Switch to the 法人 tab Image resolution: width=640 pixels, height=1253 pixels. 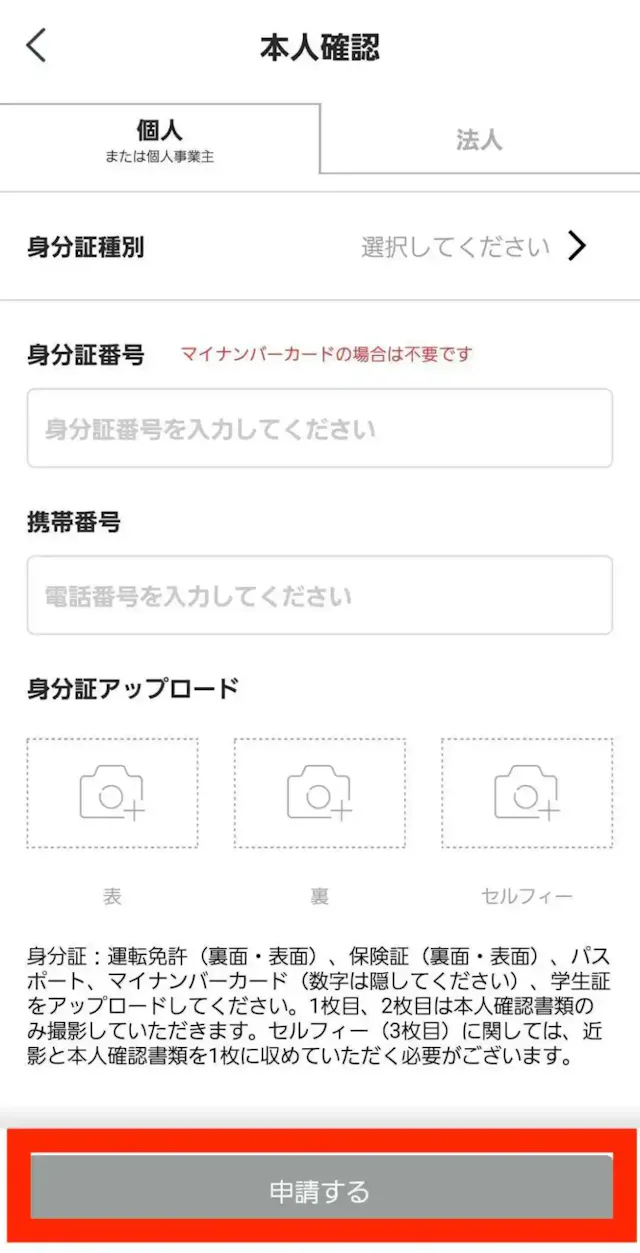(479, 140)
